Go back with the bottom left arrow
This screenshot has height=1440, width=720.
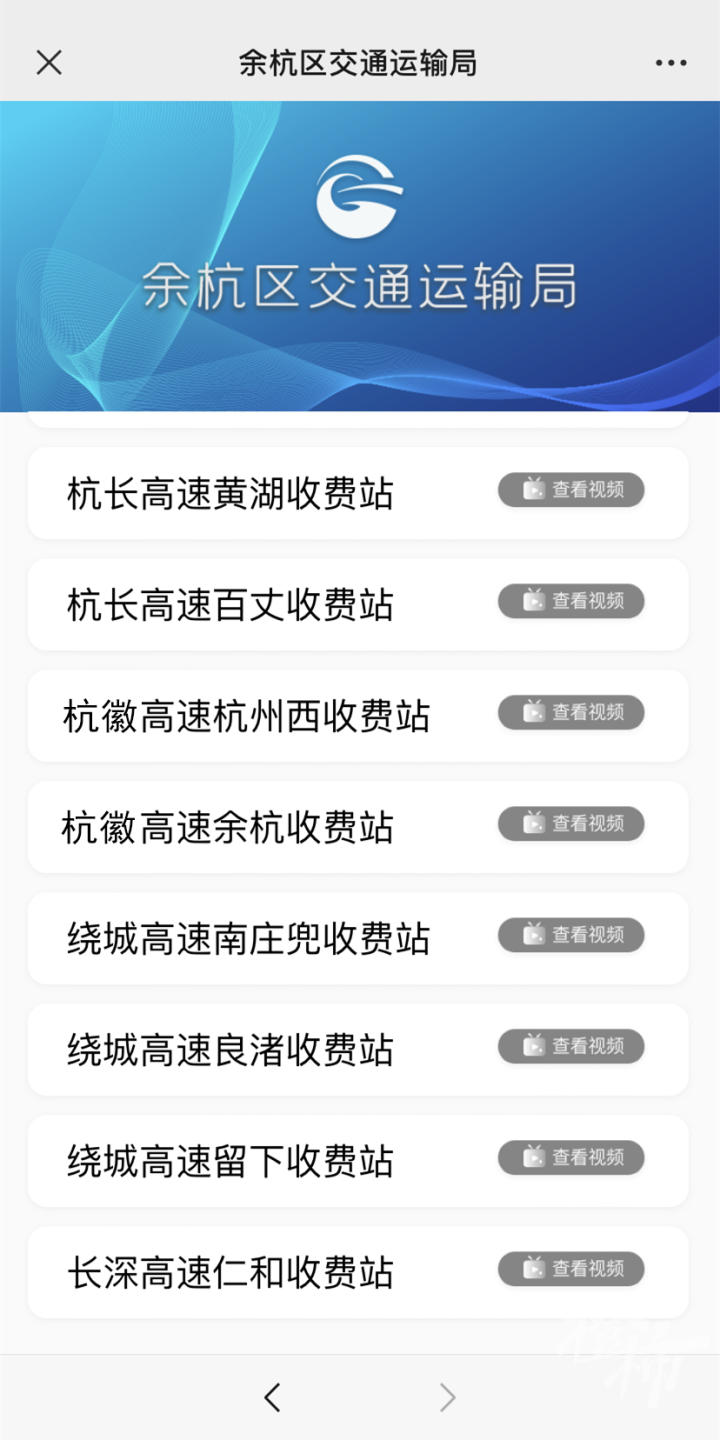tap(272, 1397)
